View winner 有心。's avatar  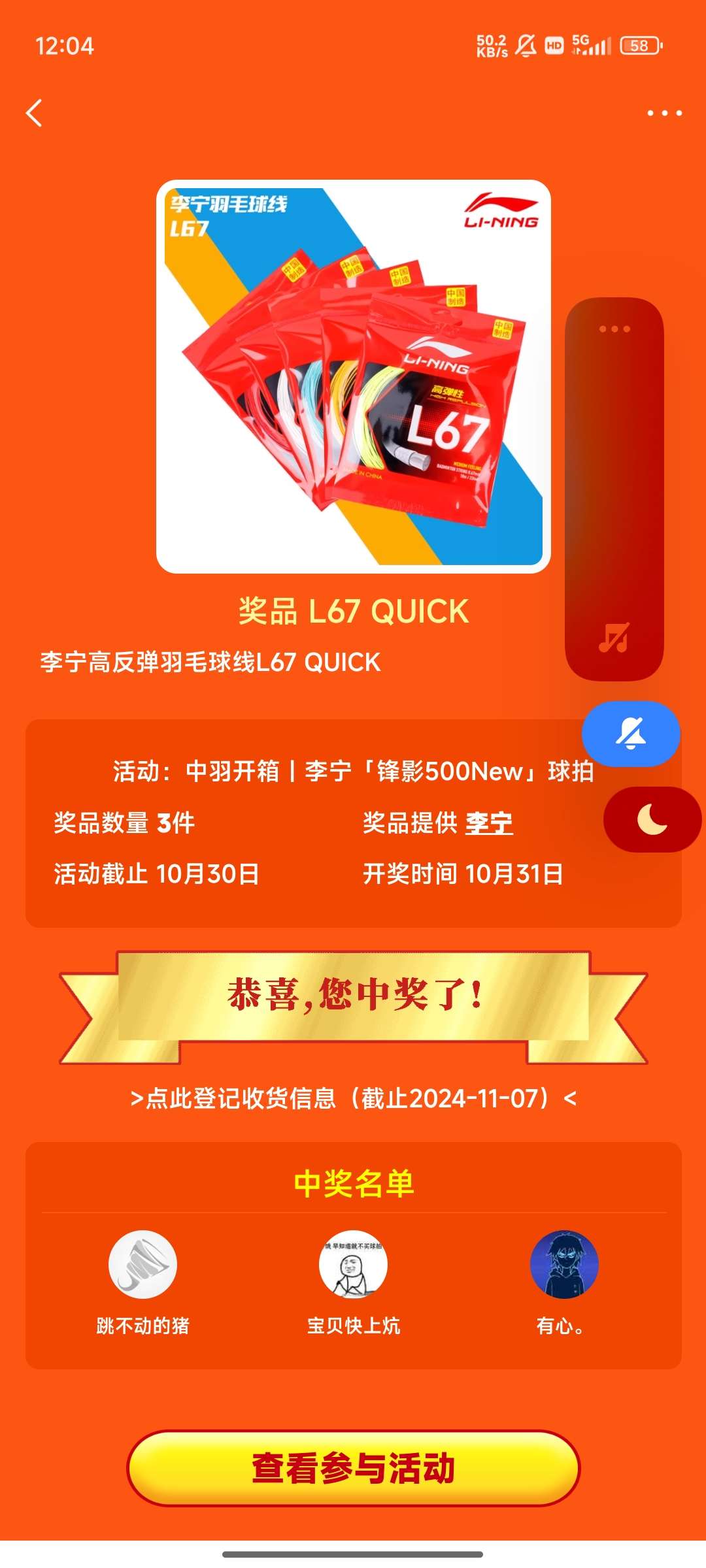[x=563, y=1264]
